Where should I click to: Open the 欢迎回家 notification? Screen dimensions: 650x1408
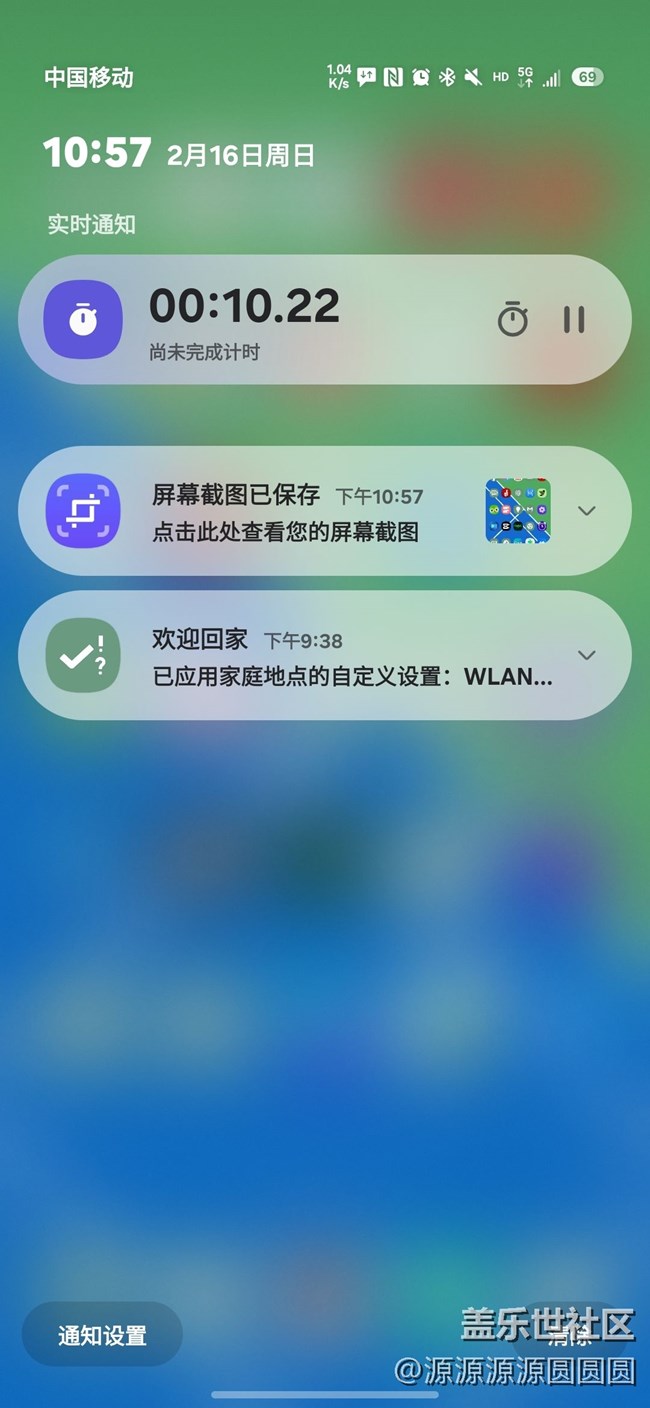click(x=300, y=656)
